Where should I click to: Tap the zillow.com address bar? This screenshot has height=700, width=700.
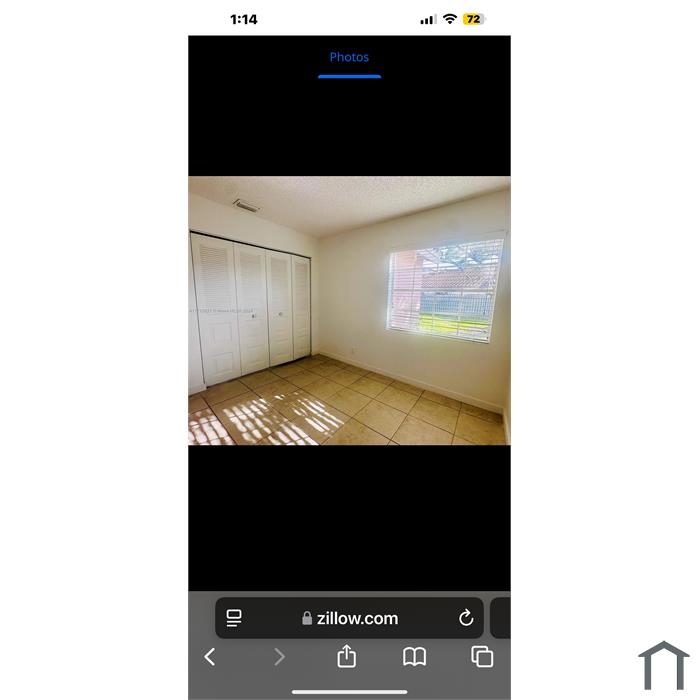tap(350, 619)
